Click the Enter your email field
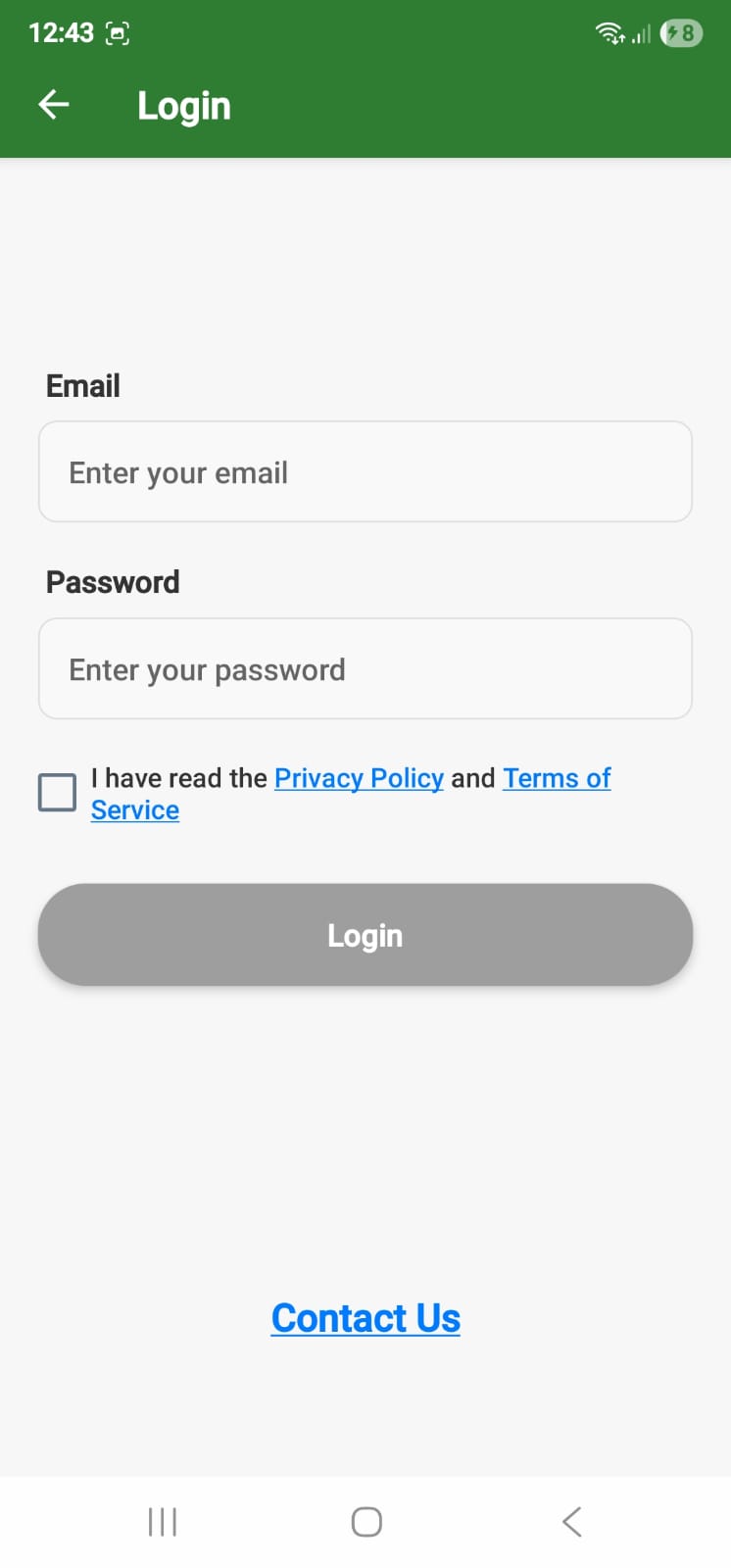Image resolution: width=731 pixels, height=1568 pixels. coord(365,471)
